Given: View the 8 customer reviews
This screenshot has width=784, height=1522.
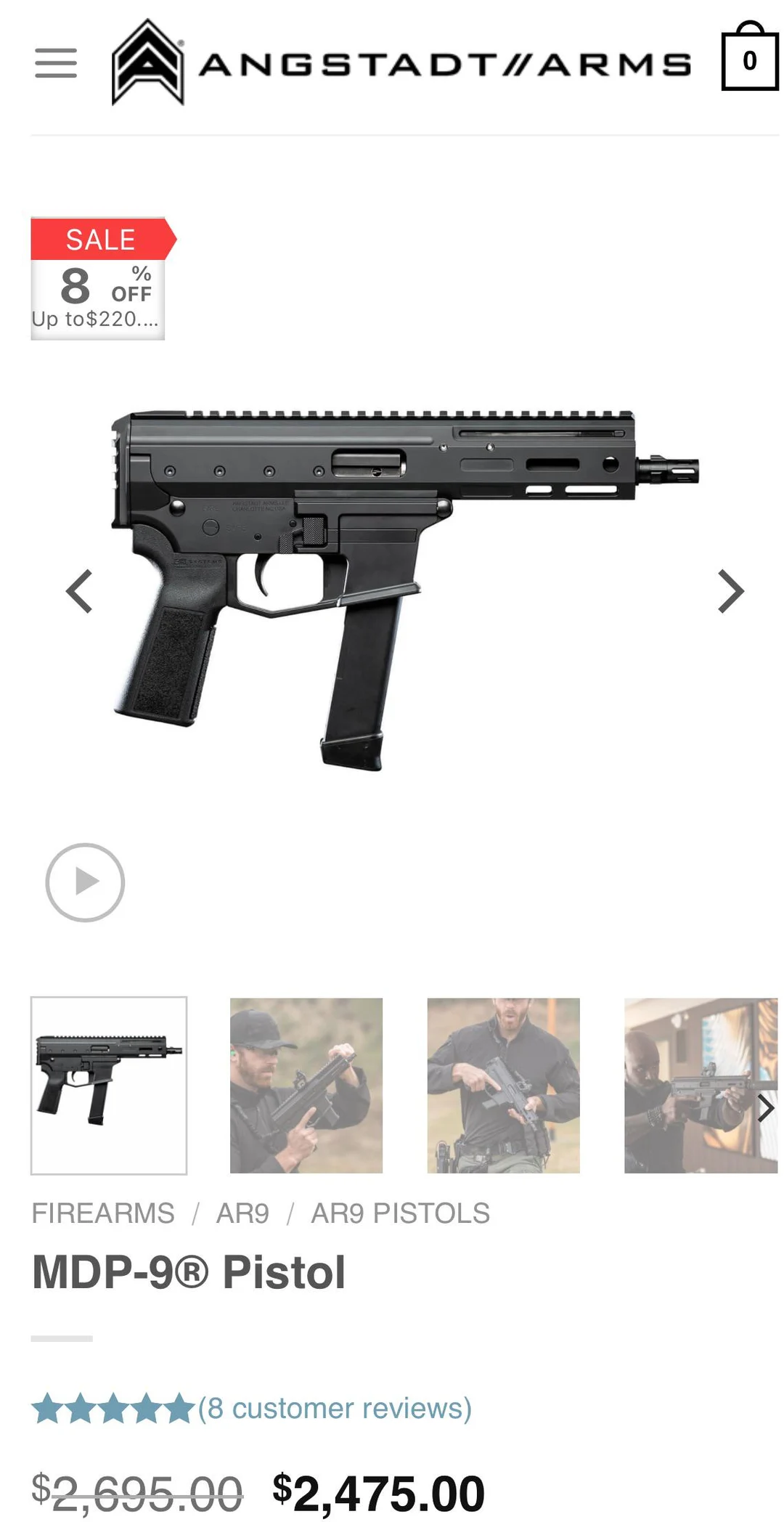Looking at the screenshot, I should pos(335,1408).
